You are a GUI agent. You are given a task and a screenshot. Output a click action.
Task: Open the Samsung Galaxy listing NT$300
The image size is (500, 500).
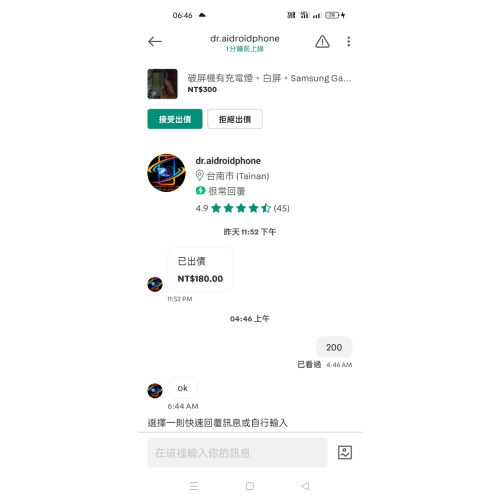click(250, 84)
